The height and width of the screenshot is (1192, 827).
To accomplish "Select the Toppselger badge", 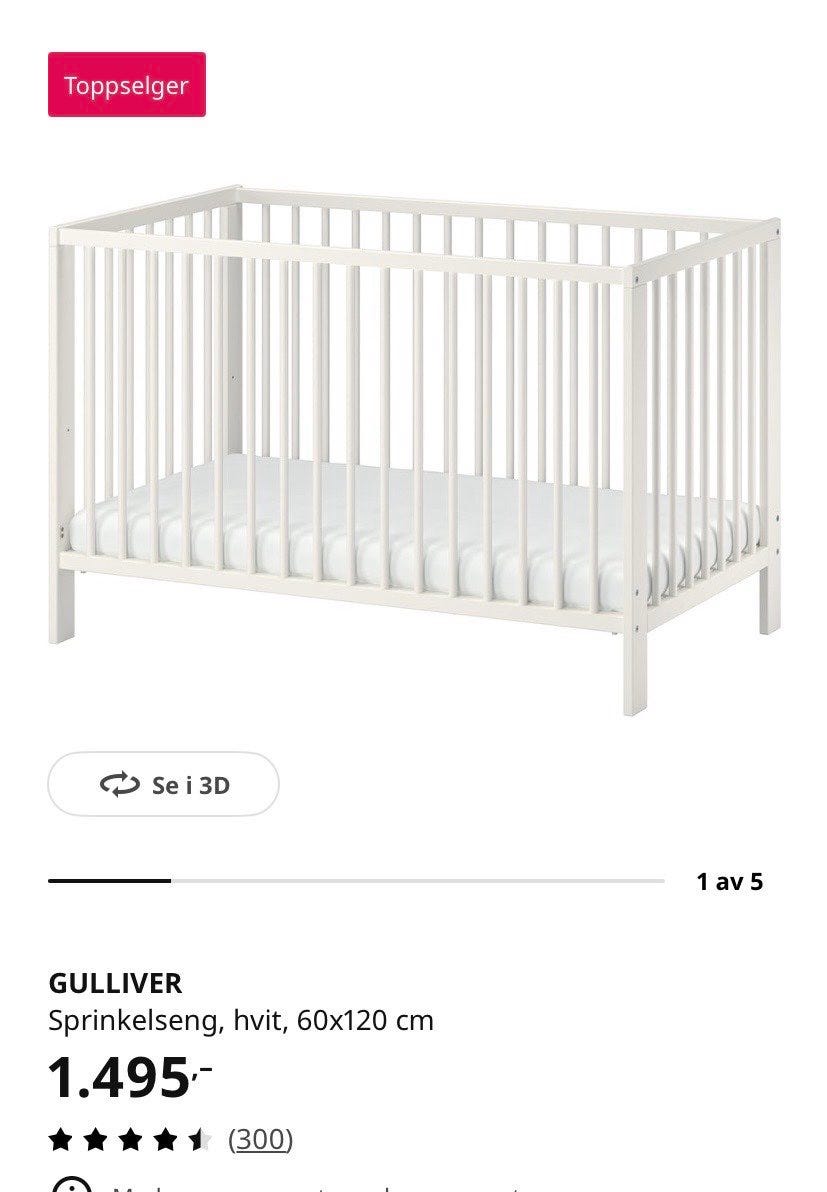I will (x=126, y=85).
